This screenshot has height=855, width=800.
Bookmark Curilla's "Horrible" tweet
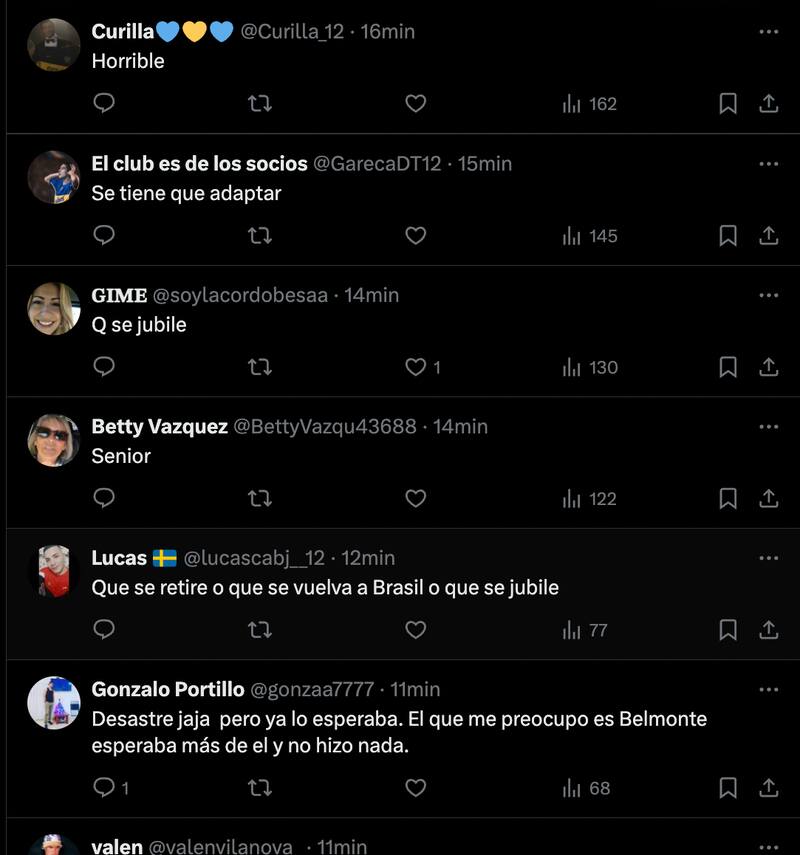728,104
